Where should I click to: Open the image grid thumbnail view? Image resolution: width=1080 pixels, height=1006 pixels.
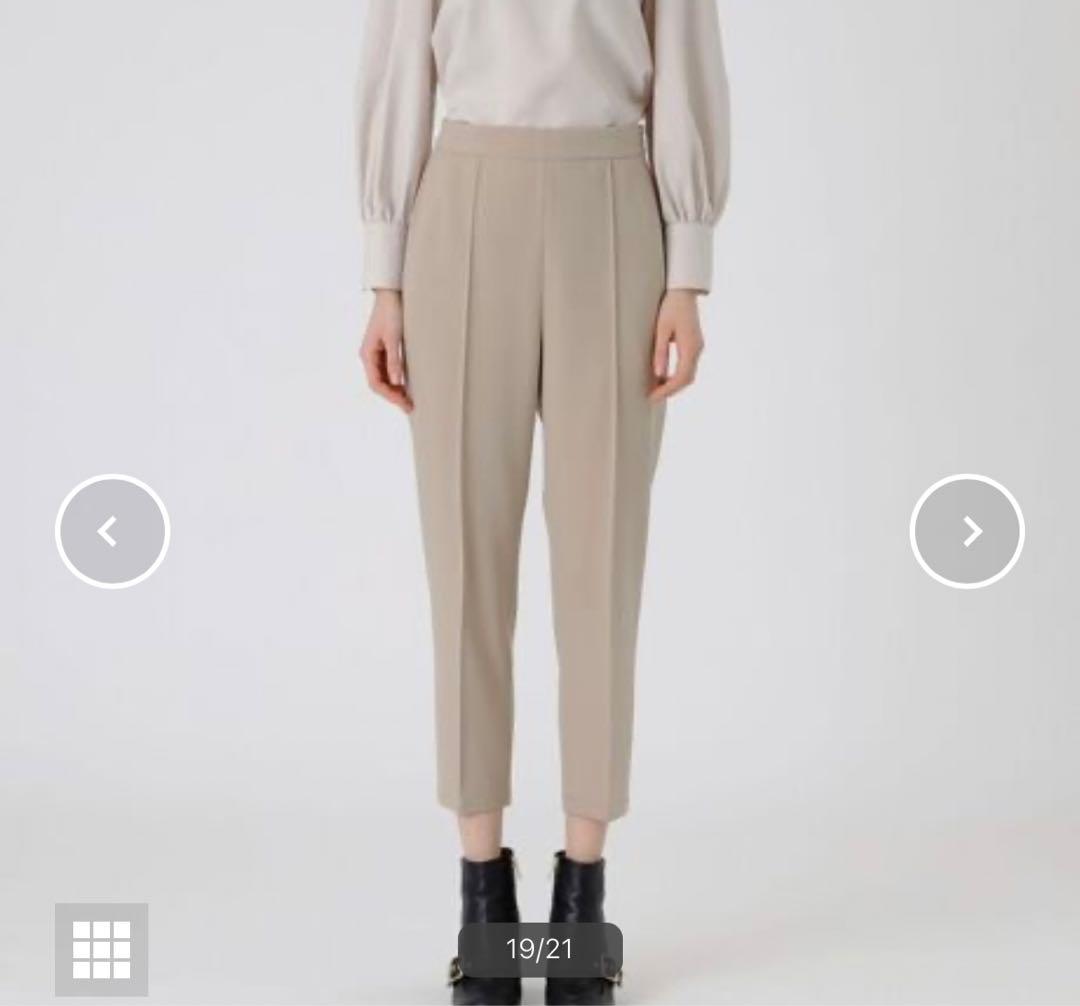click(101, 949)
